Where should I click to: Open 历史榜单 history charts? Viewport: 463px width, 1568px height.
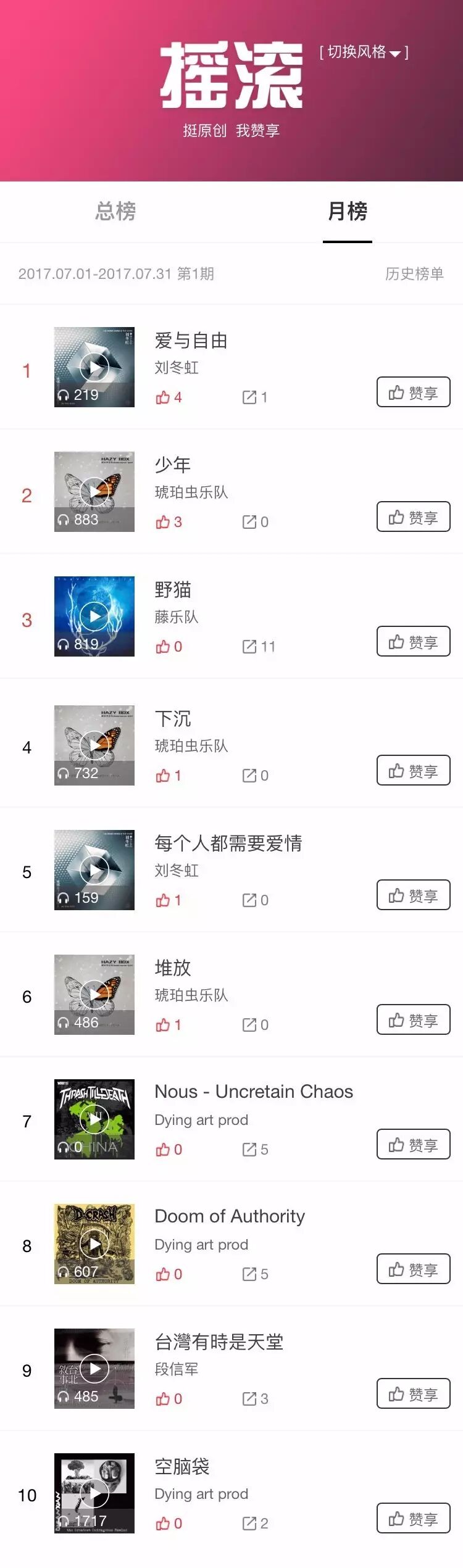(414, 274)
